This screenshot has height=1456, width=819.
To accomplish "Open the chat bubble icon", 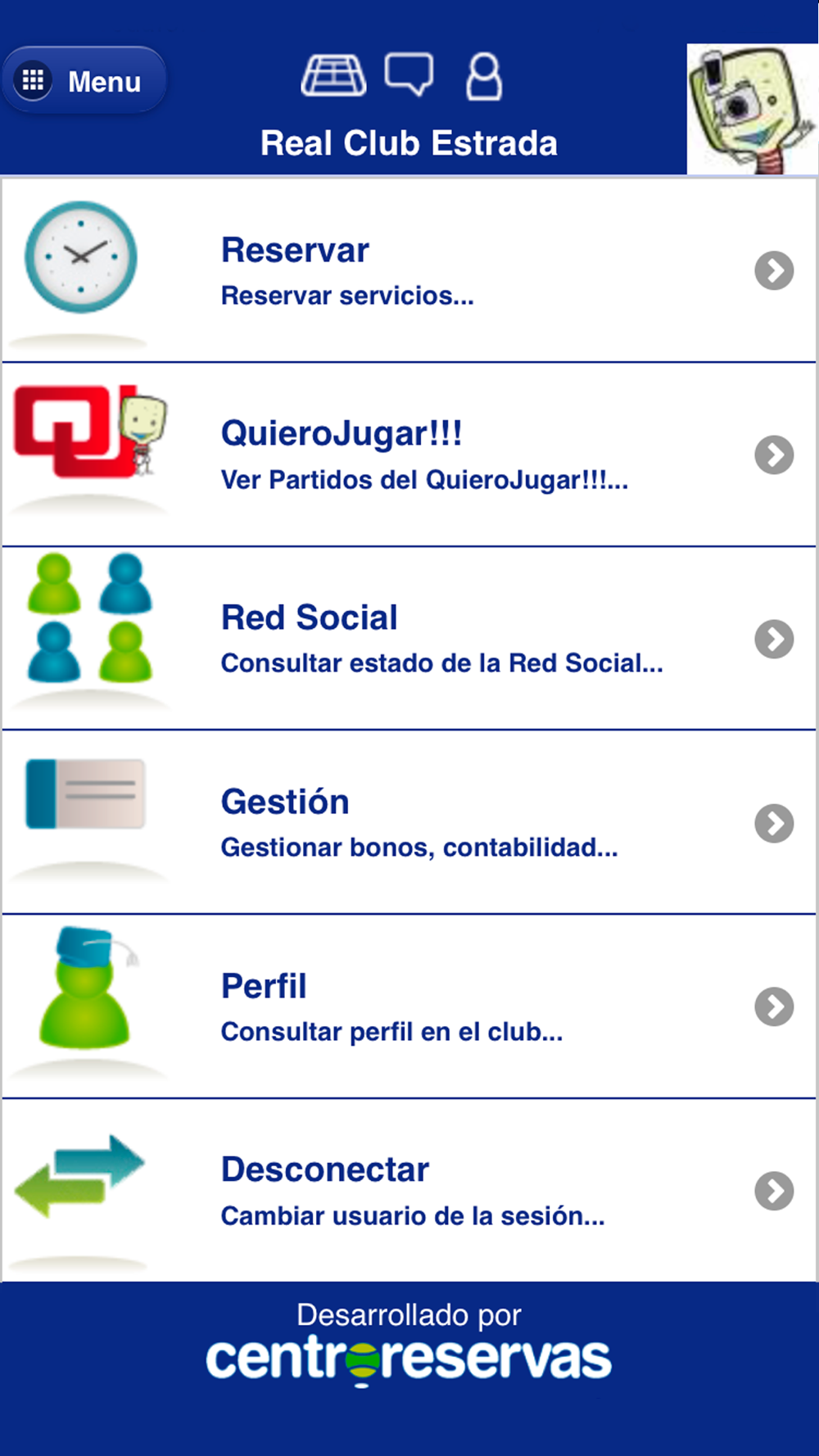I will [x=409, y=75].
